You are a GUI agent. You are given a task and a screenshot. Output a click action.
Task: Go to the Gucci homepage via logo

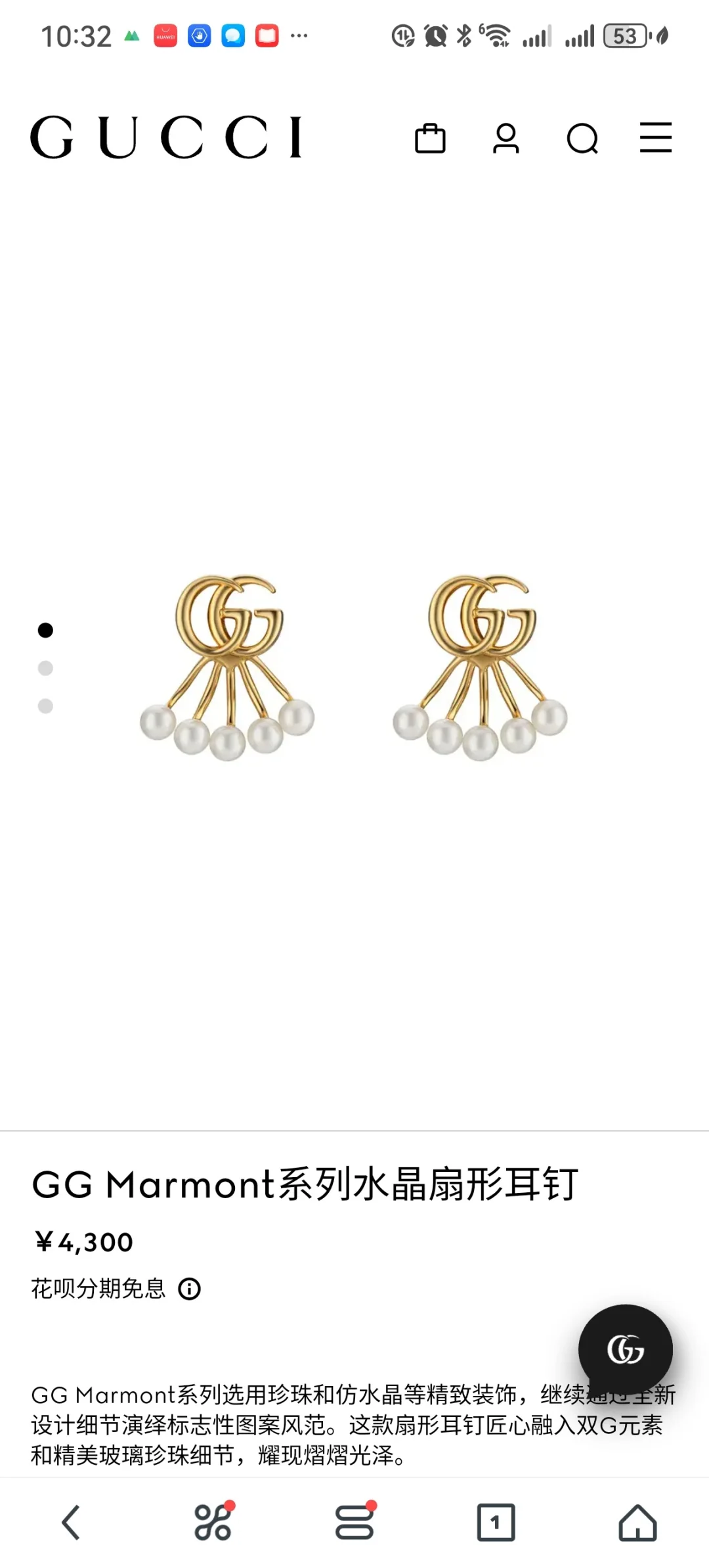166,137
